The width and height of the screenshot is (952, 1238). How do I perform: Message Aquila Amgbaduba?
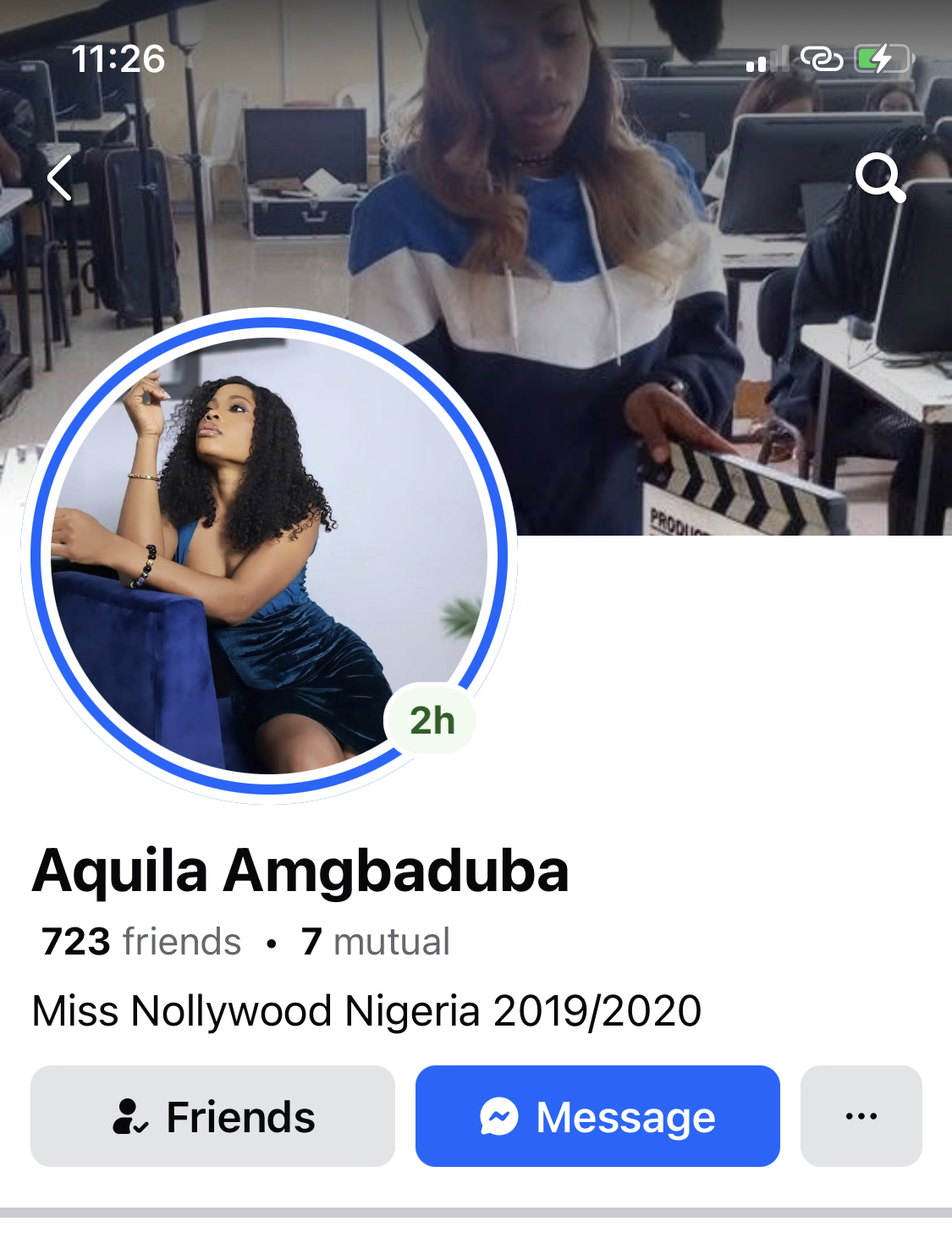tap(597, 1116)
